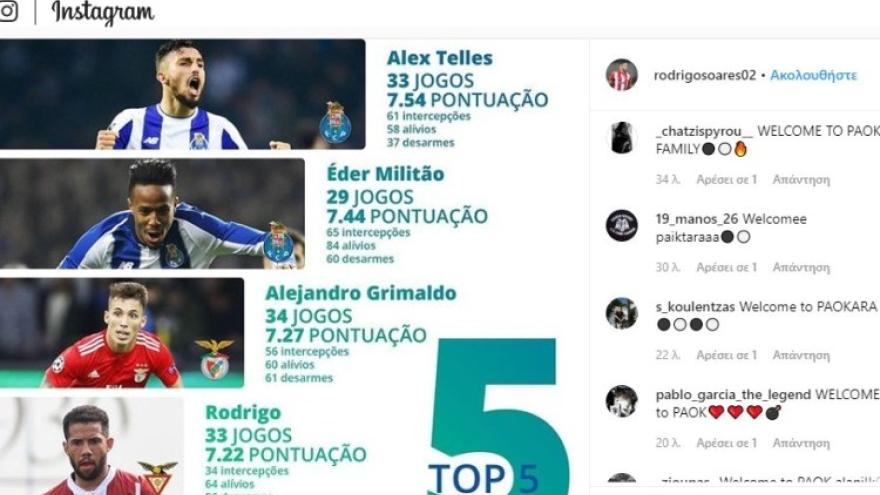Tap rodrigosoares02's profile picture
The width and height of the screenshot is (880, 495).
coord(621,75)
